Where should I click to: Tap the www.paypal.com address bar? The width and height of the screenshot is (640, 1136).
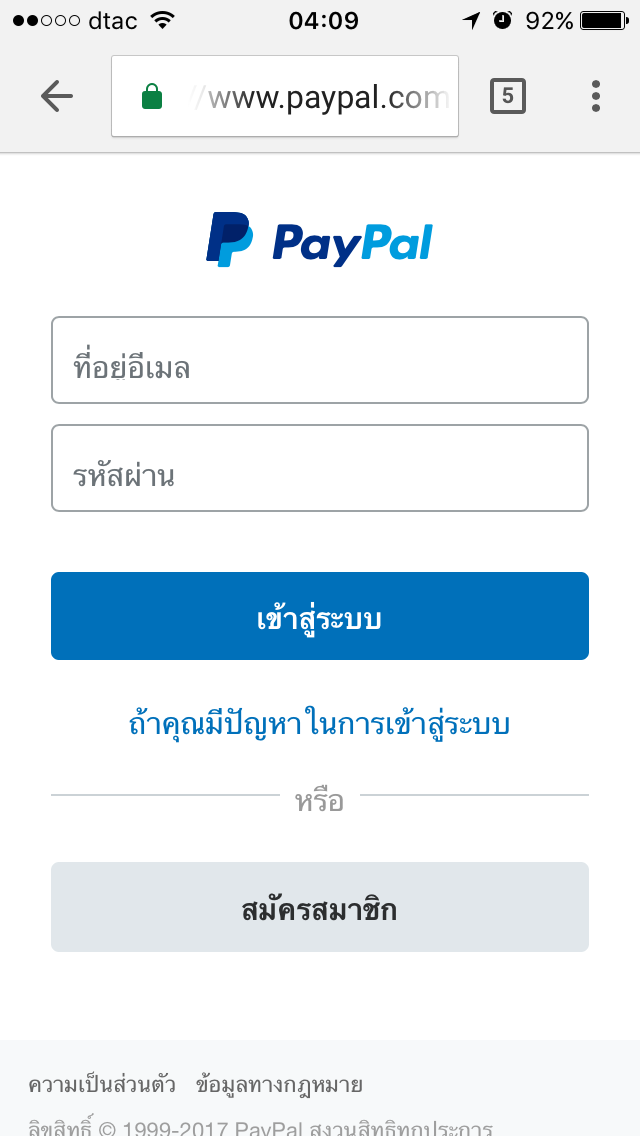point(285,96)
